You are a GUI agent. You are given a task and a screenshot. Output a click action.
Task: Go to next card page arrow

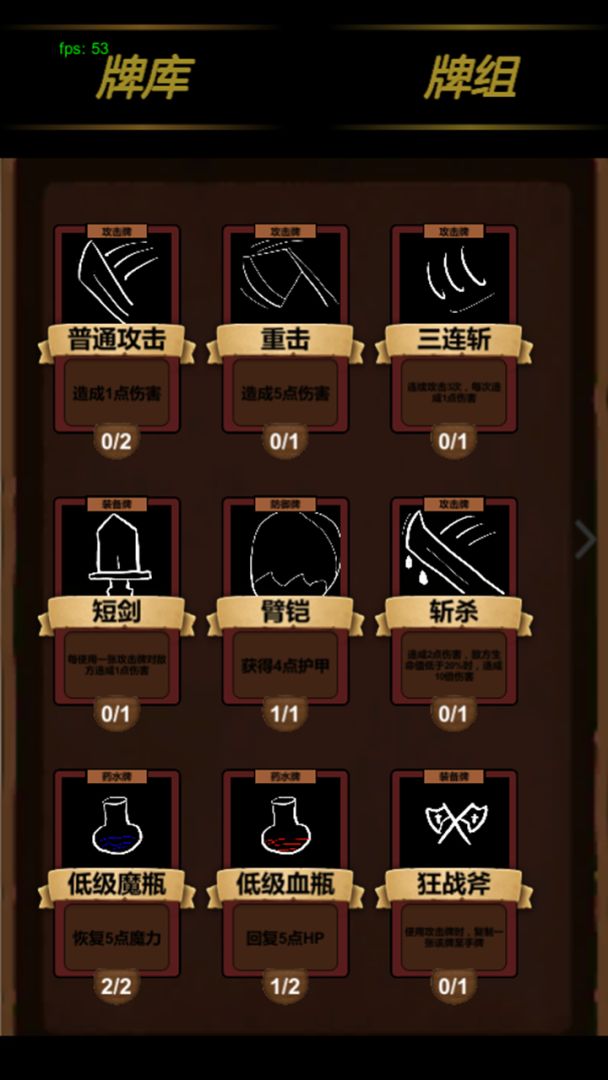pos(586,540)
